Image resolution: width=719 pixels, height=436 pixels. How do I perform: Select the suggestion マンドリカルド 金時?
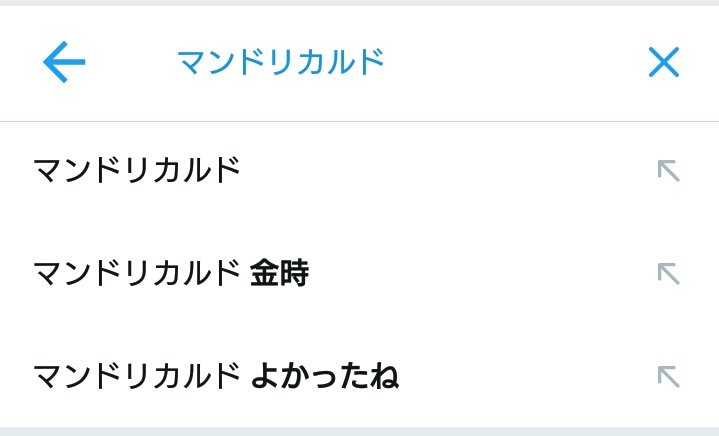click(171, 273)
